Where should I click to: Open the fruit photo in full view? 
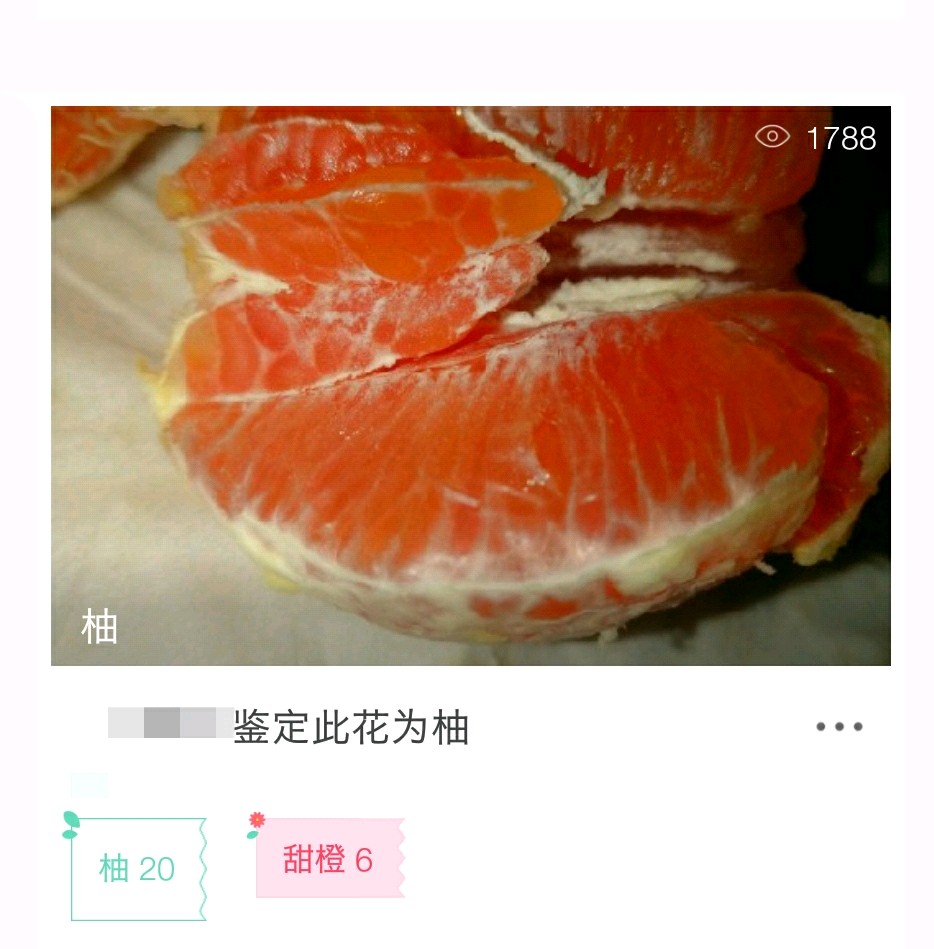click(470, 385)
